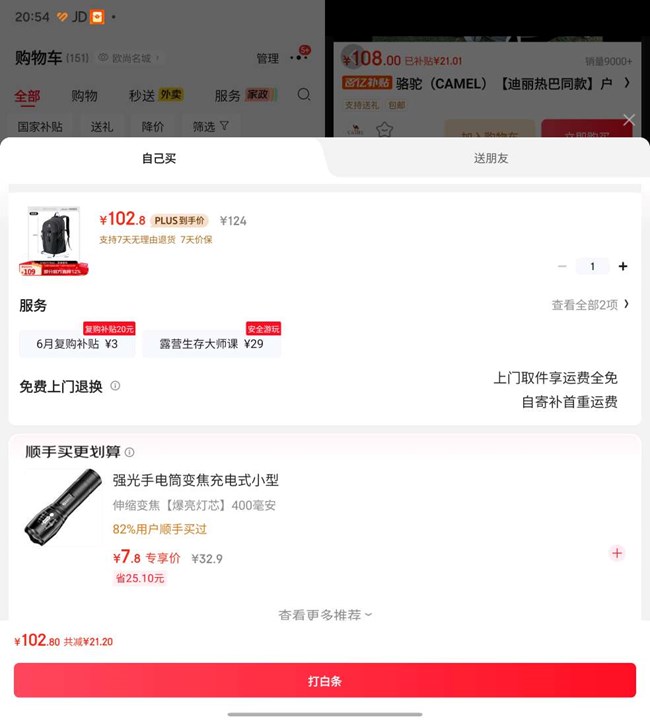
Task: View all services via 查看全部2项
Action: (590, 305)
